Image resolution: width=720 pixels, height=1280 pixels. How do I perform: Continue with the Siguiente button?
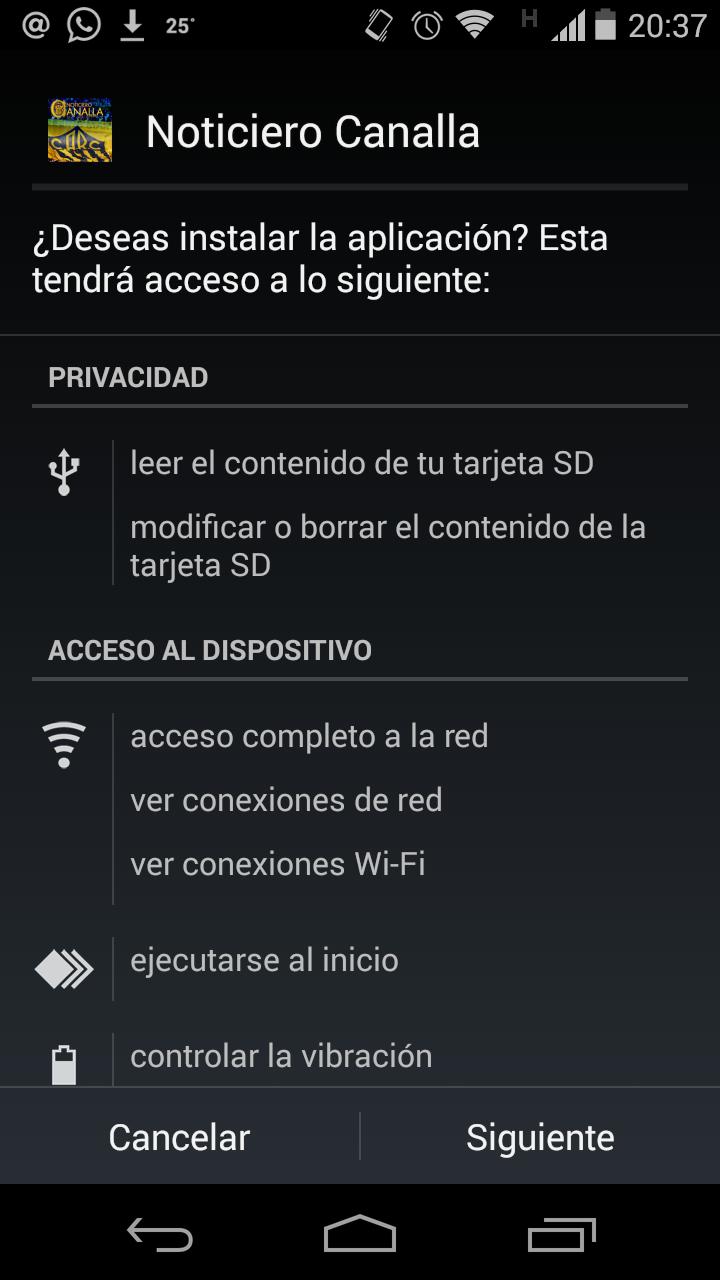tap(540, 1137)
